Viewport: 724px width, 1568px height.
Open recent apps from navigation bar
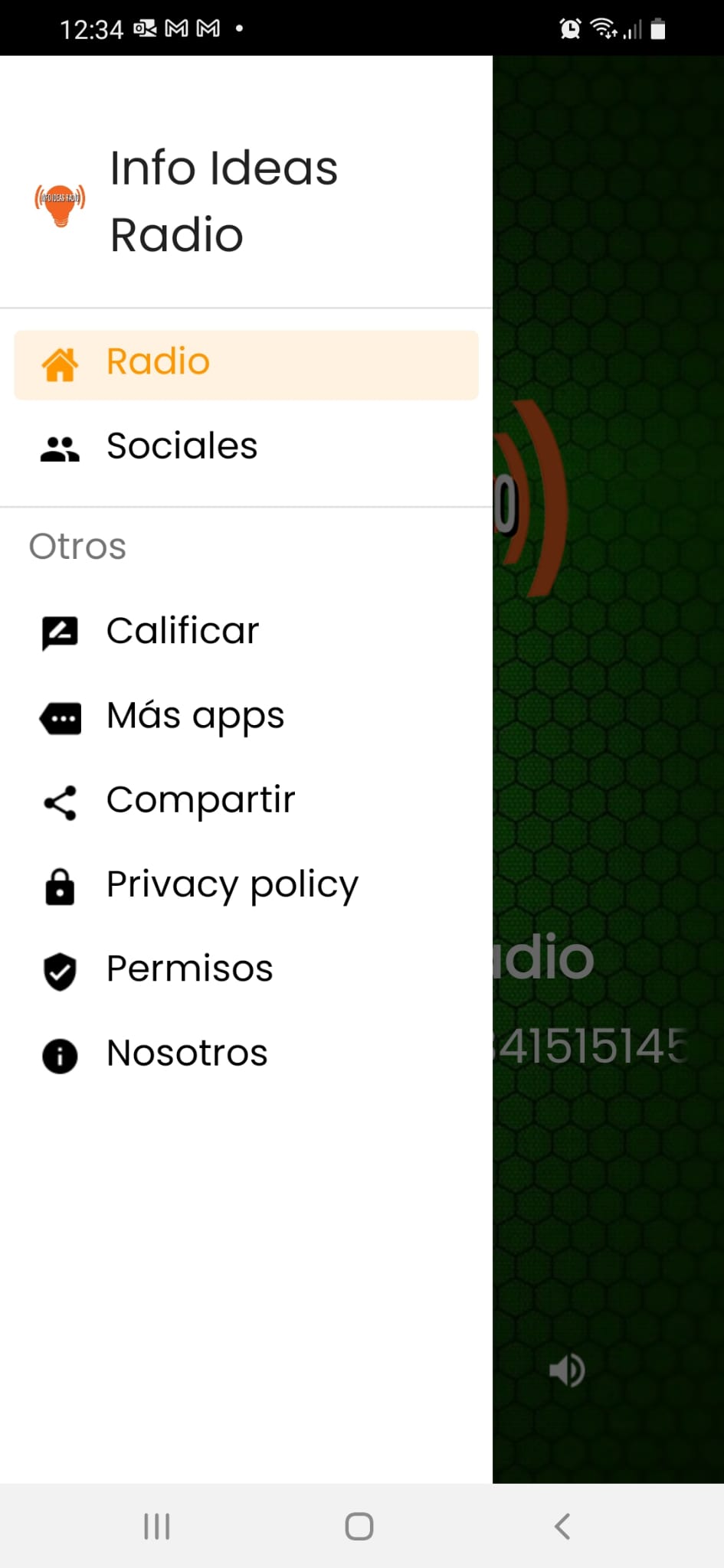click(157, 1526)
